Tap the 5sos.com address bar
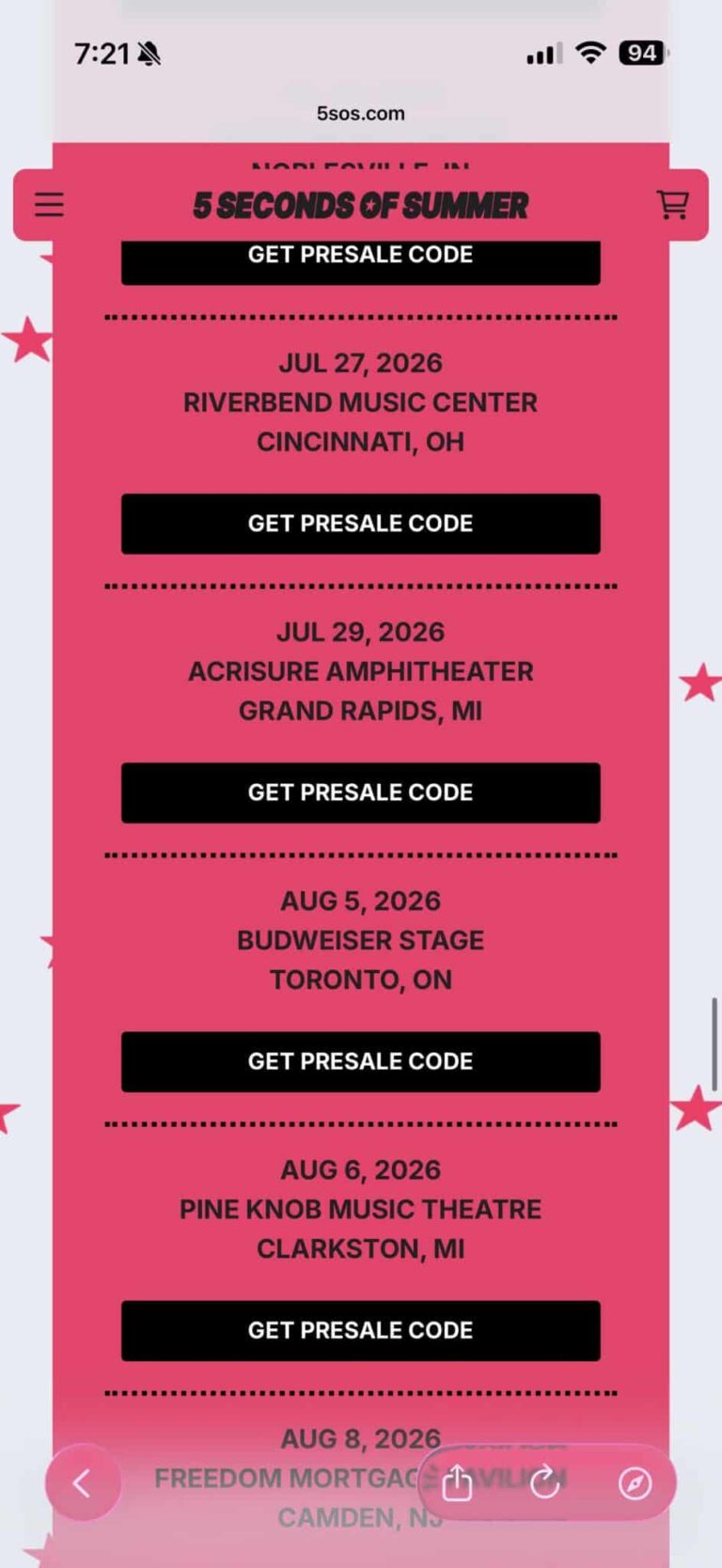 (x=360, y=114)
